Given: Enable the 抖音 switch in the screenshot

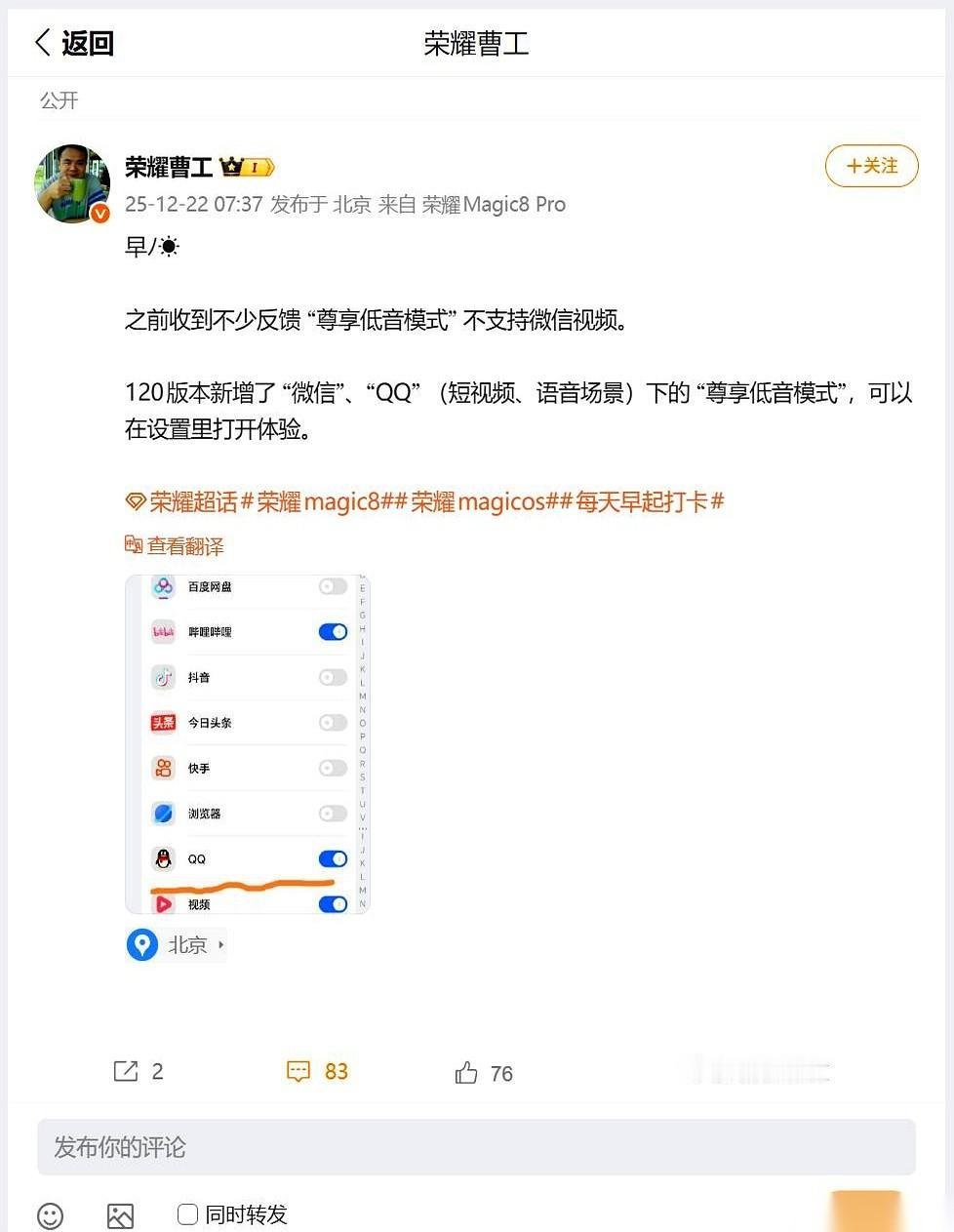Looking at the screenshot, I should [333, 677].
